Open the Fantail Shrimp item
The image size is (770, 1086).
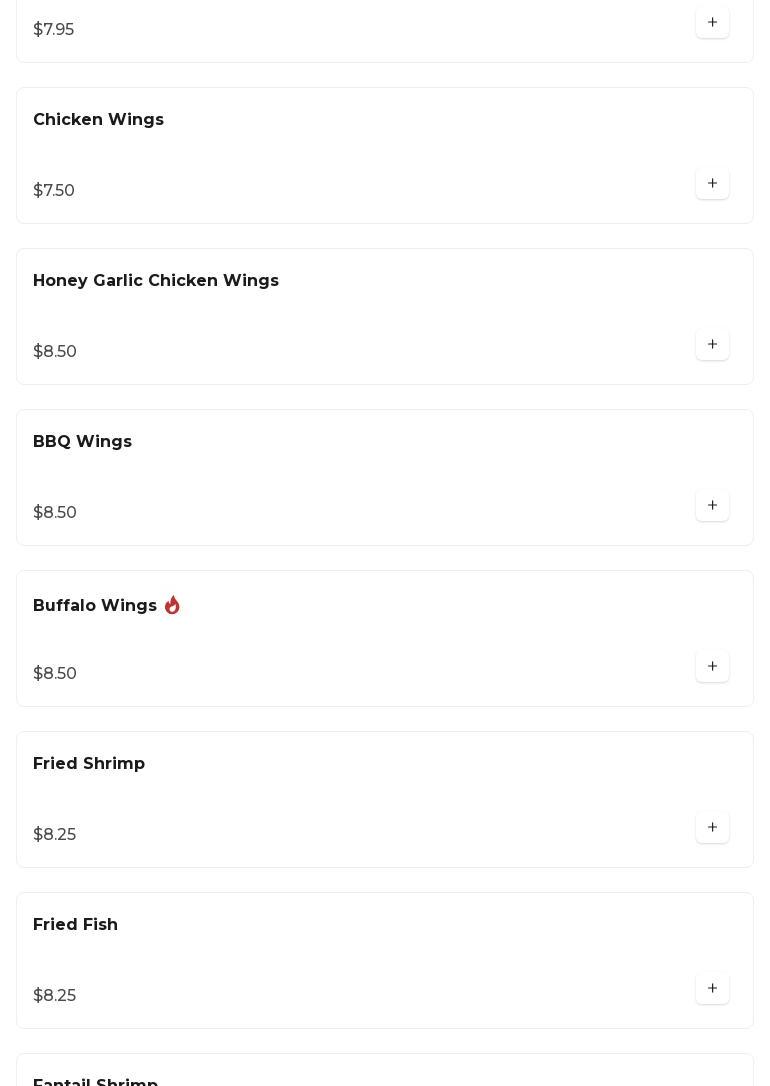[96, 1080]
